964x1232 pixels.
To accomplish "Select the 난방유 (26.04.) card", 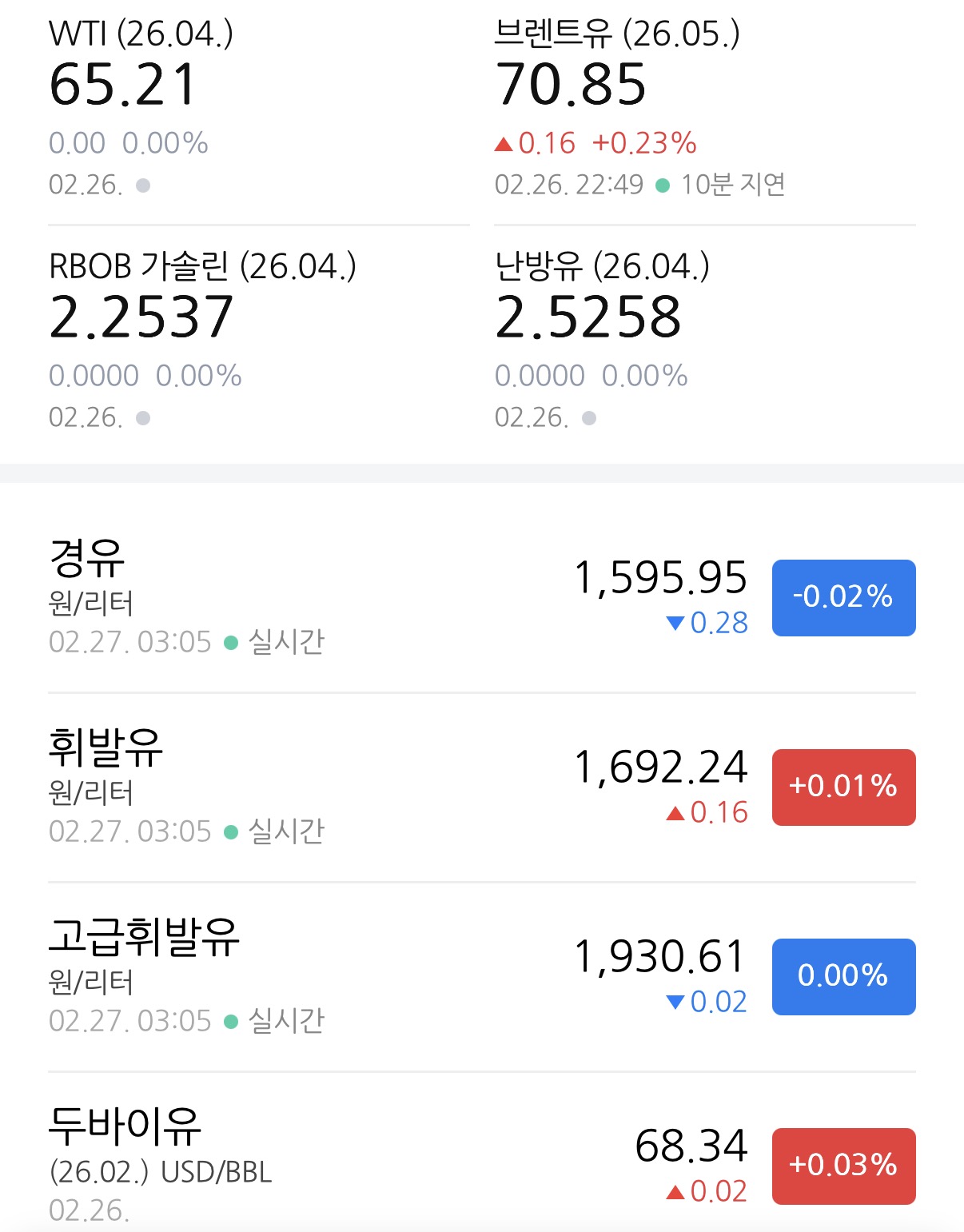I will click(705, 341).
